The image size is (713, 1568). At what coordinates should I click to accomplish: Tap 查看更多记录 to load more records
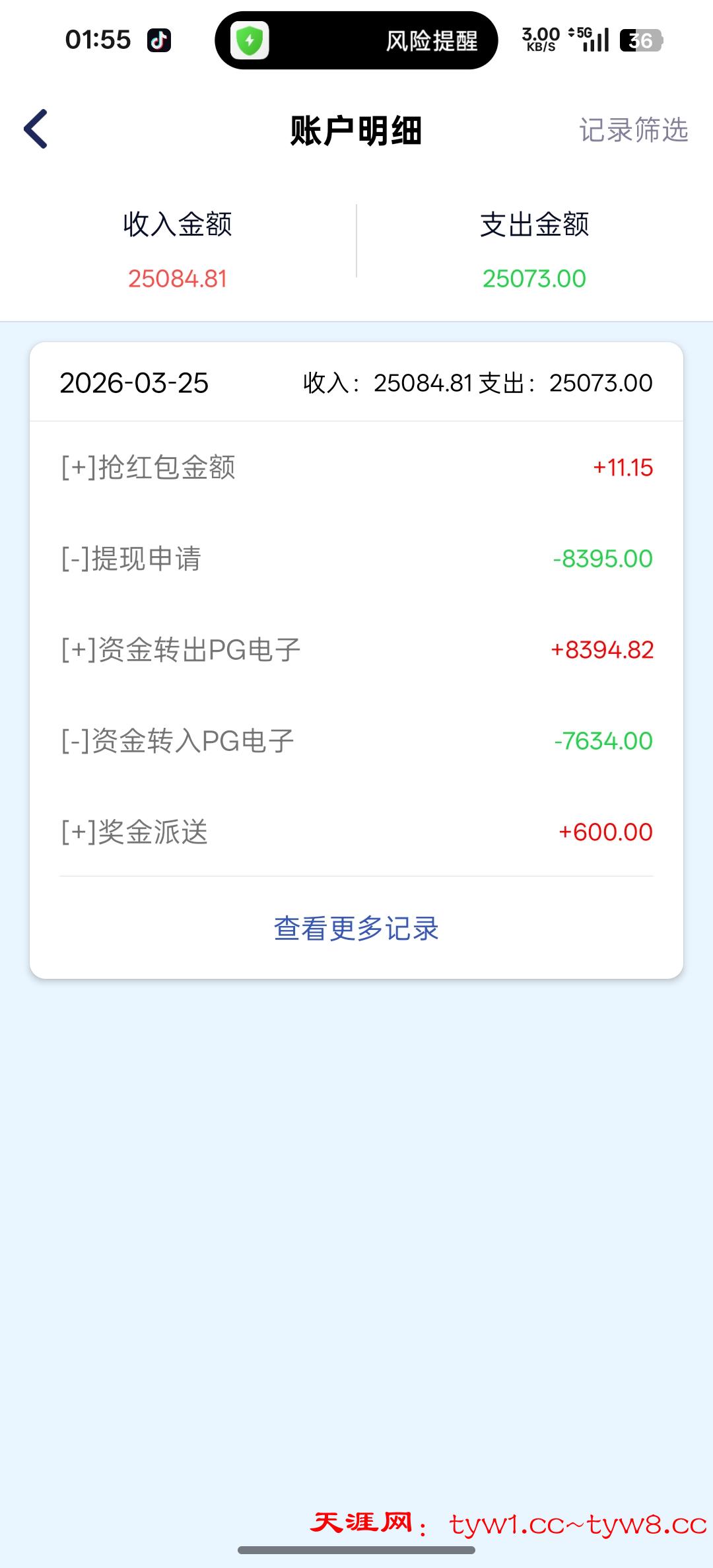pyautogui.click(x=356, y=928)
